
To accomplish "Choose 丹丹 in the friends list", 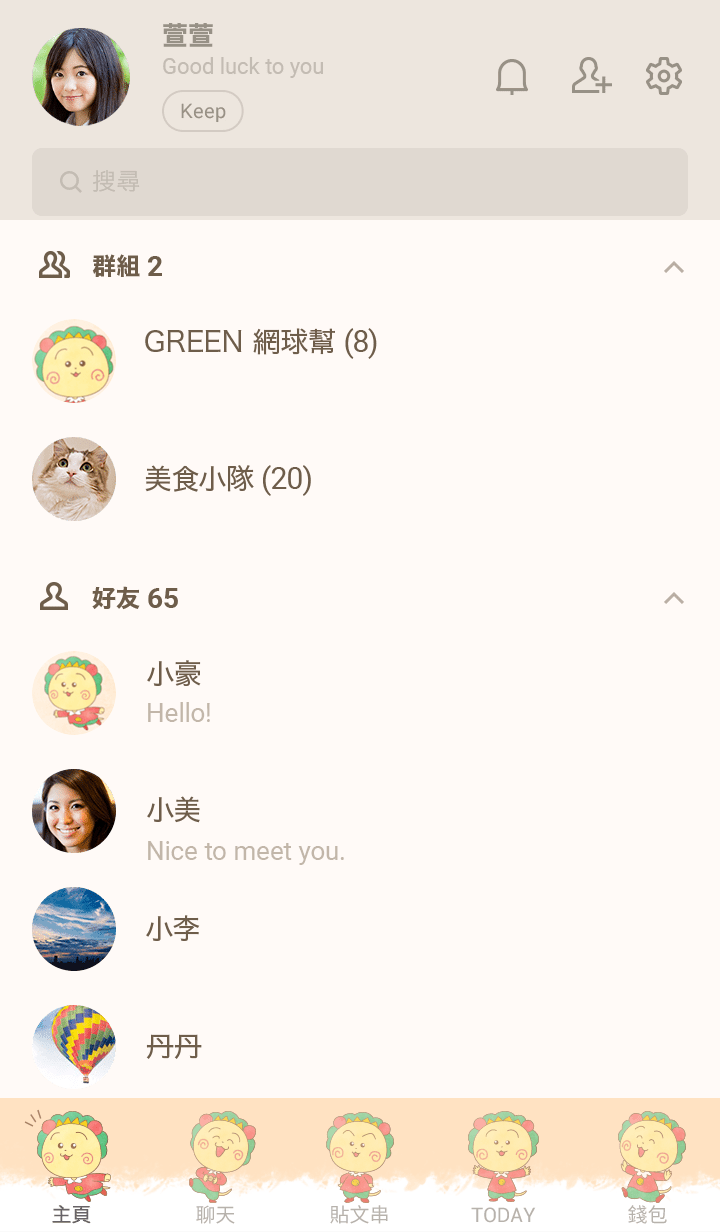I will point(174,1047).
